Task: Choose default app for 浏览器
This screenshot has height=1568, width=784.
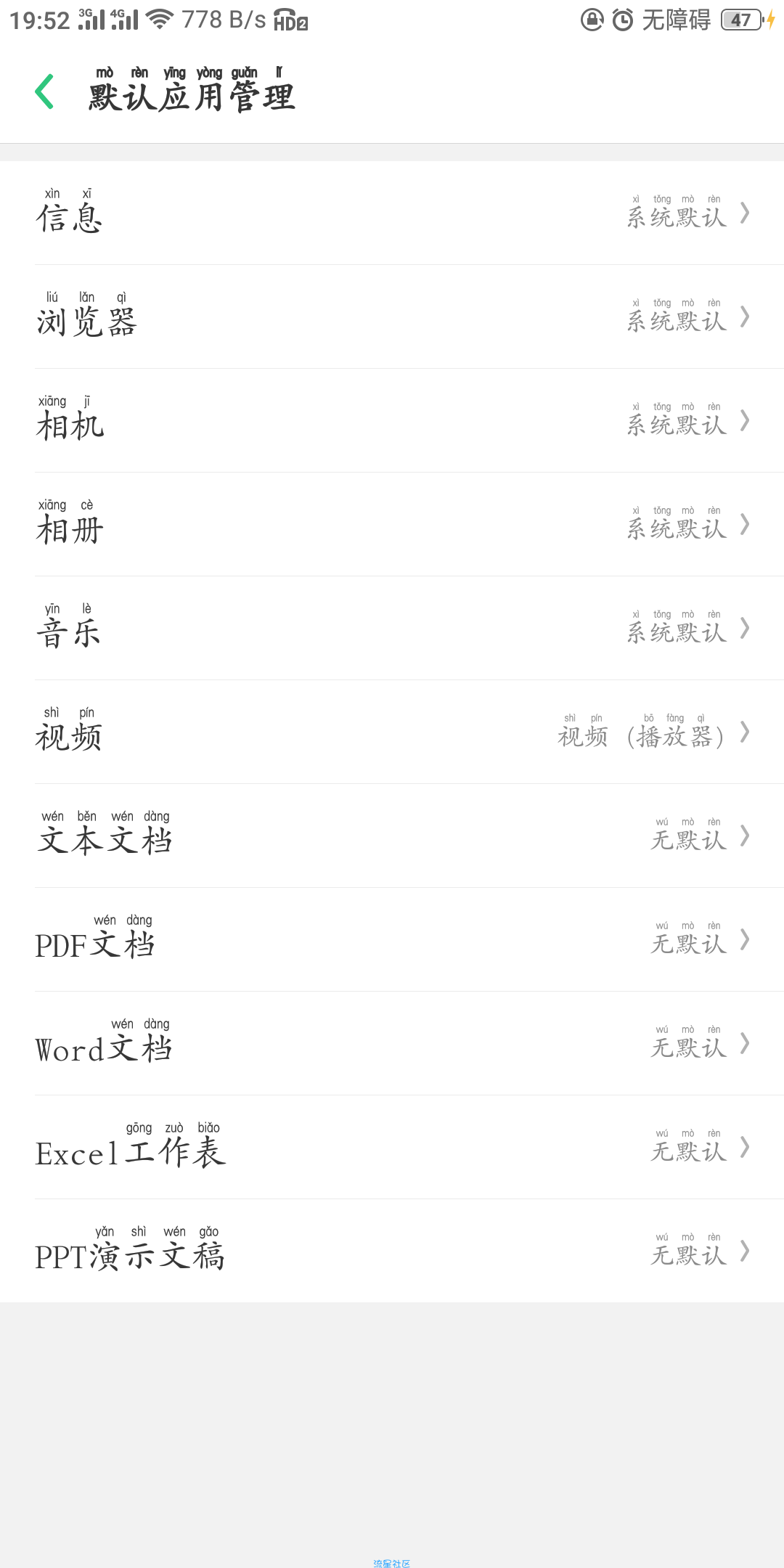Action: [x=392, y=317]
